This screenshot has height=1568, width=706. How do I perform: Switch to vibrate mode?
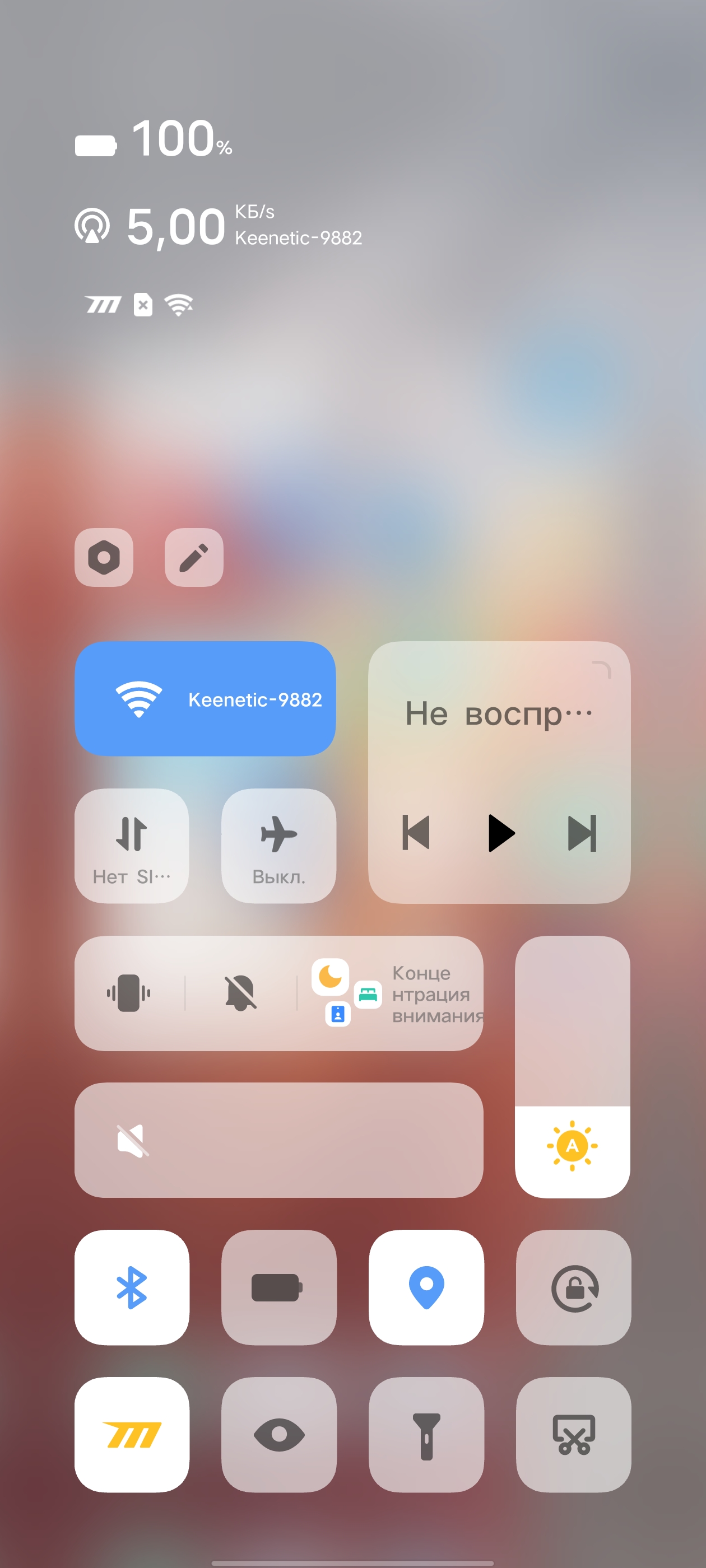point(128,993)
